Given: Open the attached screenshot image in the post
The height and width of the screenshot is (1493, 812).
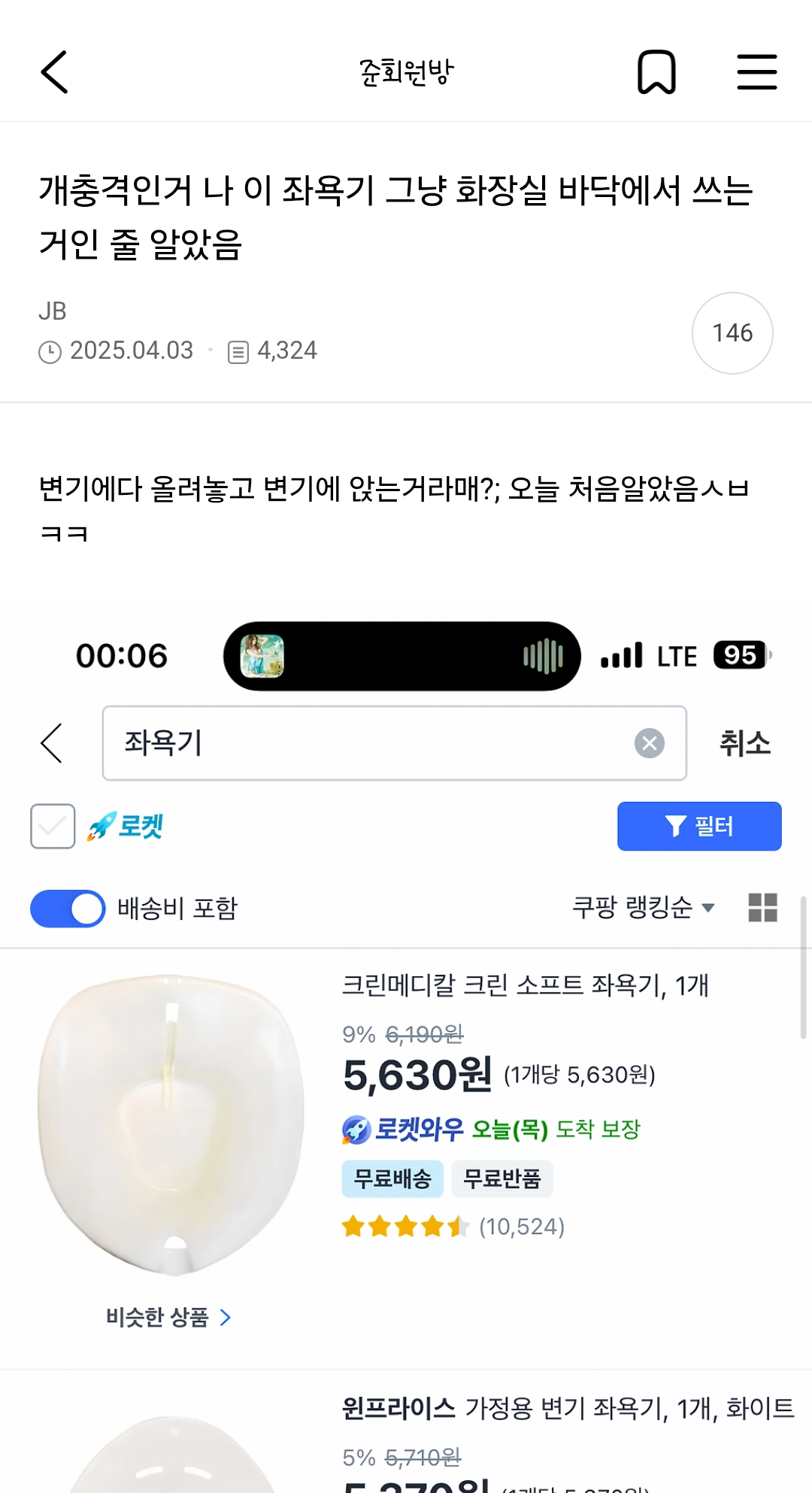Looking at the screenshot, I should pyautogui.click(x=406, y=1053).
